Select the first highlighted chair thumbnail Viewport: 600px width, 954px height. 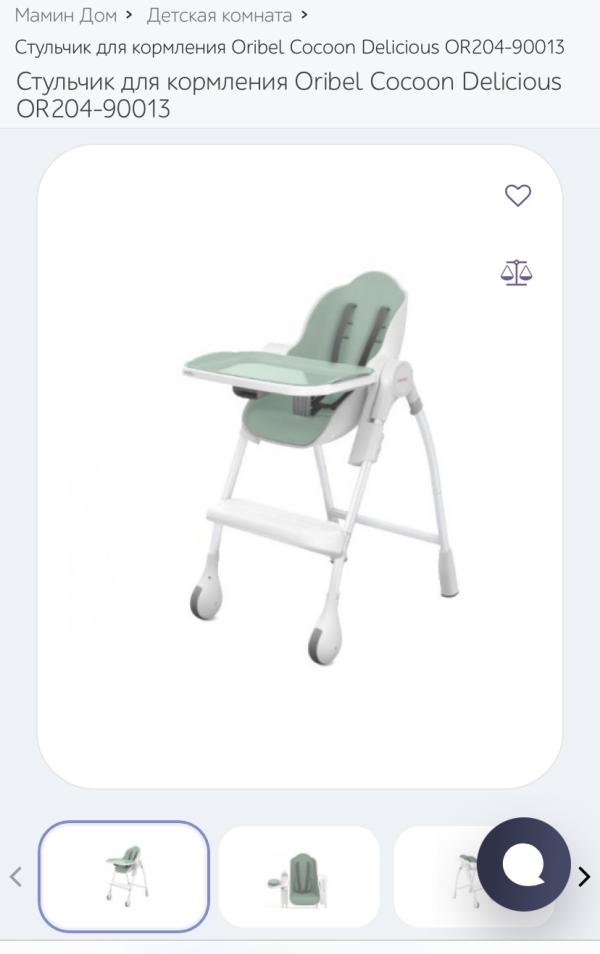tap(124, 876)
